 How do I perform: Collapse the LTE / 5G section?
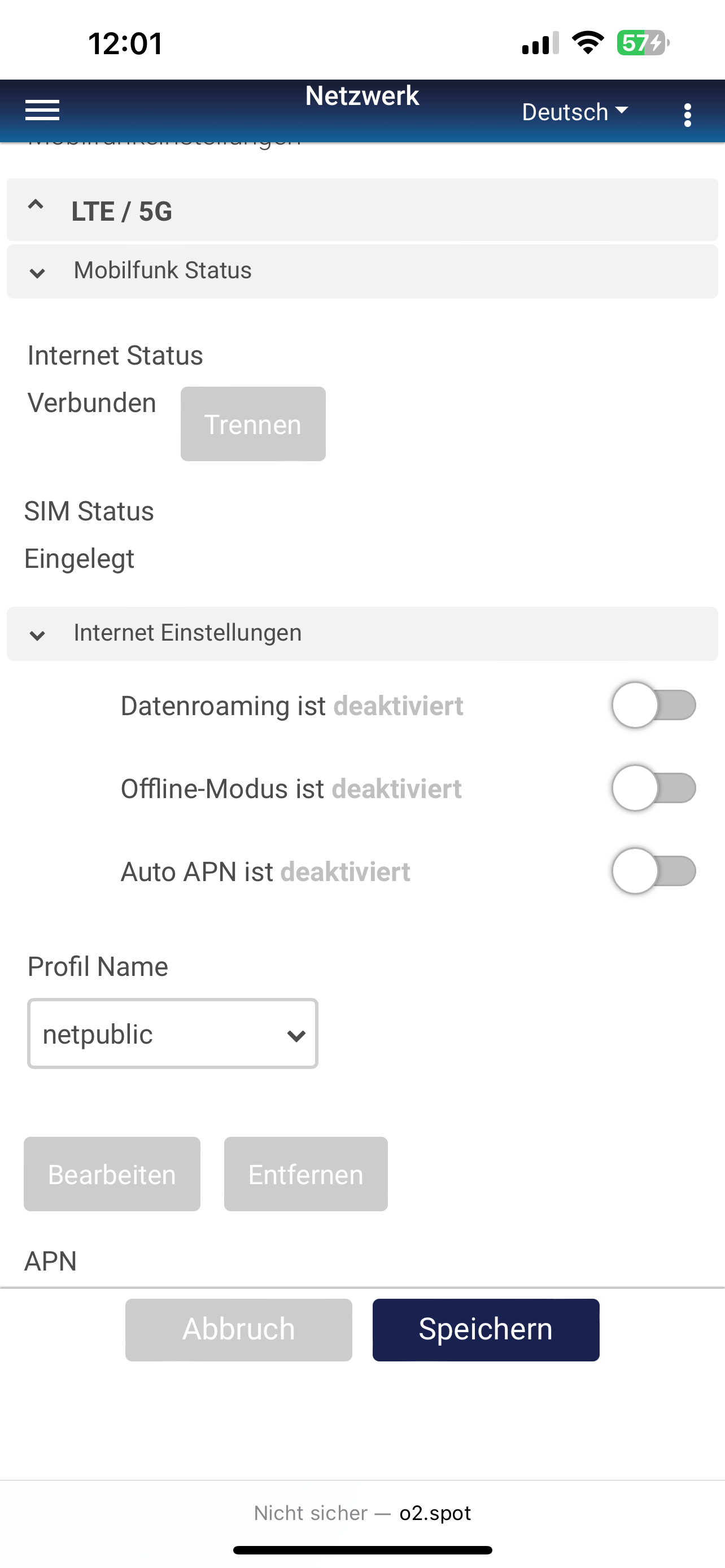(362, 210)
